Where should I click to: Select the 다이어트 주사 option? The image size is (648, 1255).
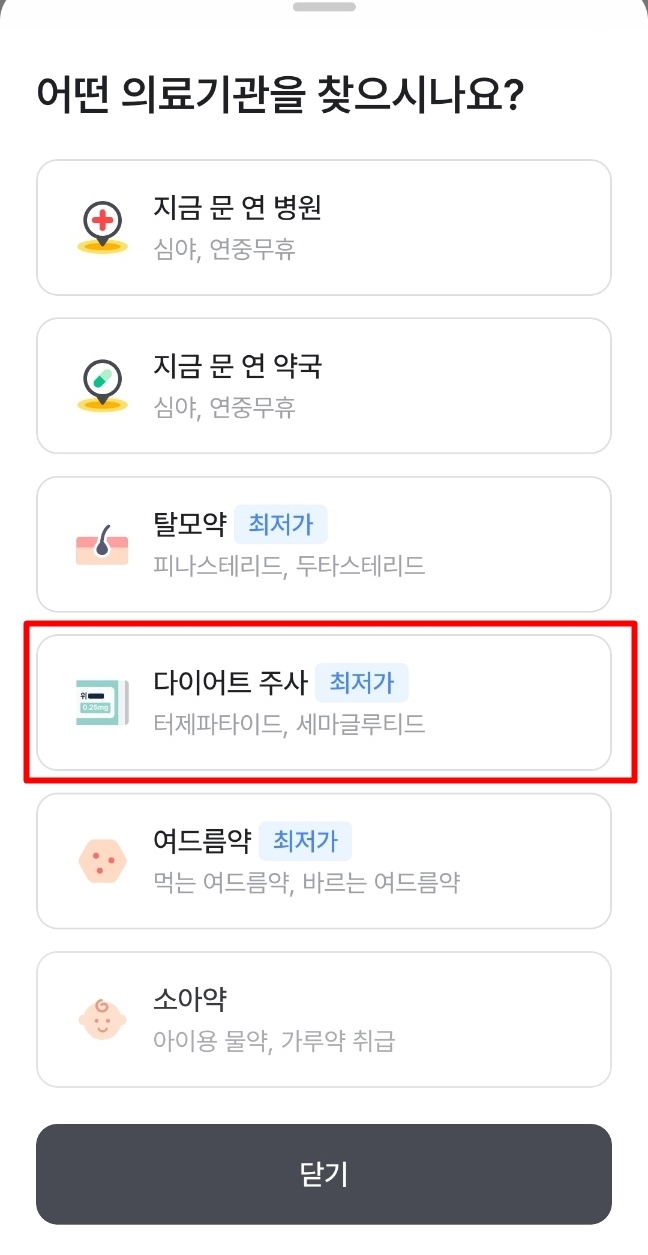click(x=324, y=703)
